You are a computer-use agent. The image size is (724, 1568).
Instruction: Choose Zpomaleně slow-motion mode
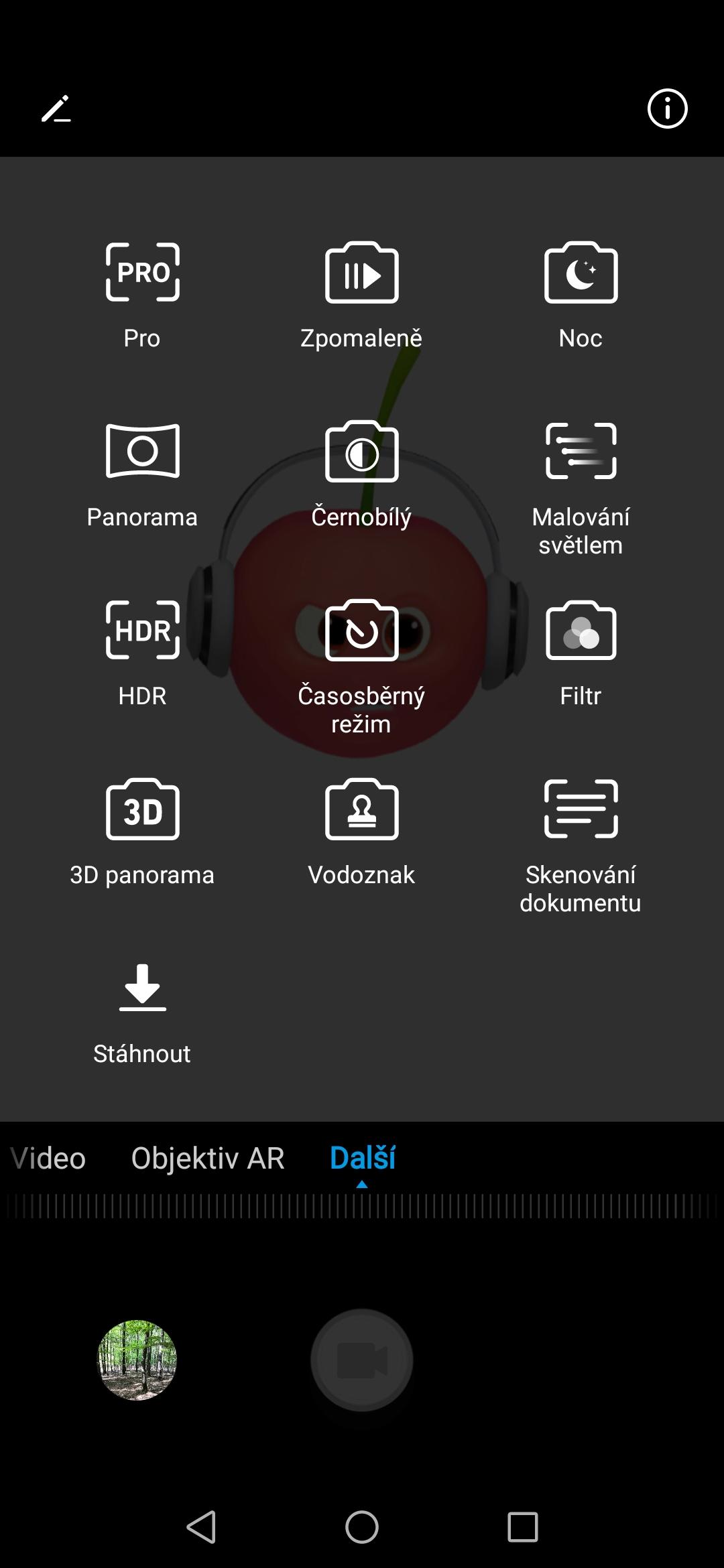[361, 296]
